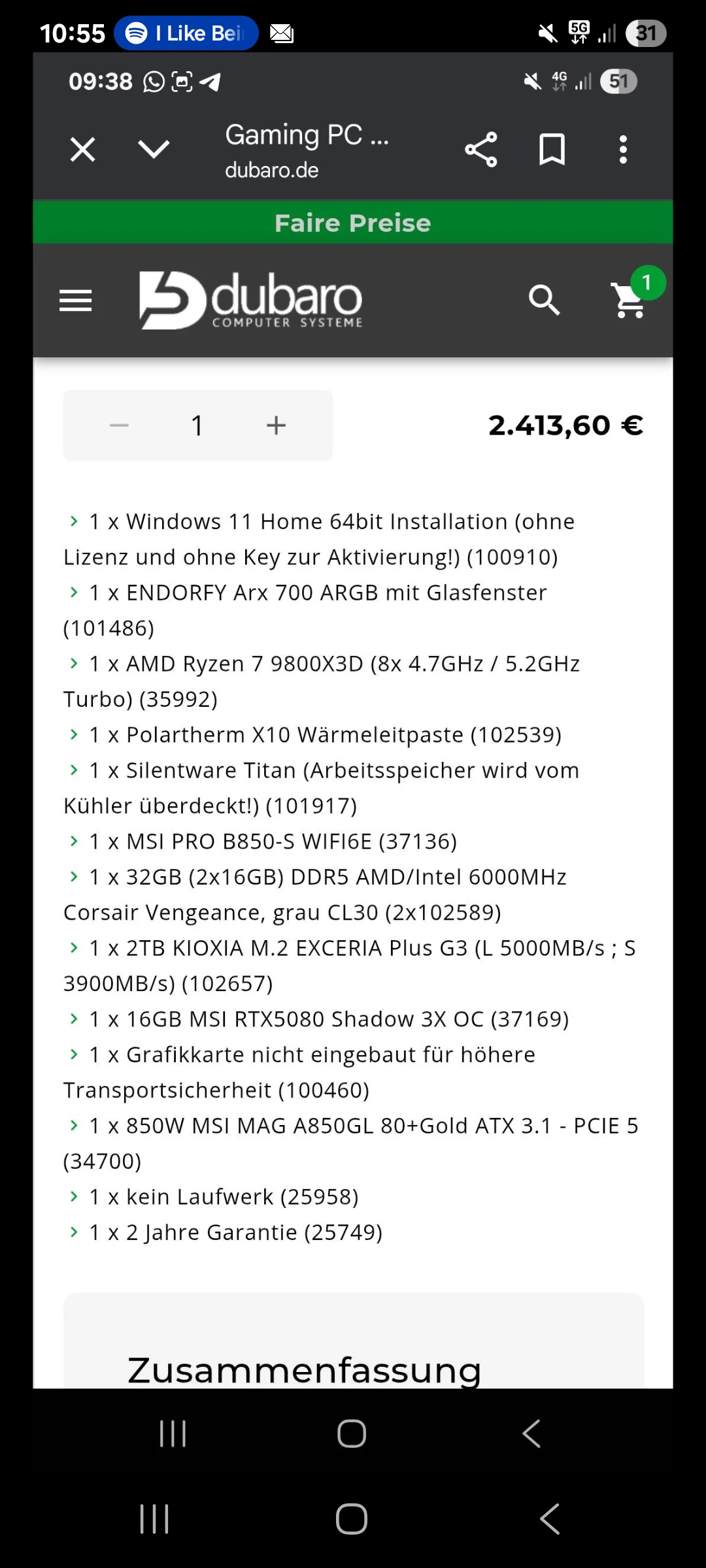Minimize the custom tab with the down chevron
This screenshot has height=1568, width=706.
[154, 150]
